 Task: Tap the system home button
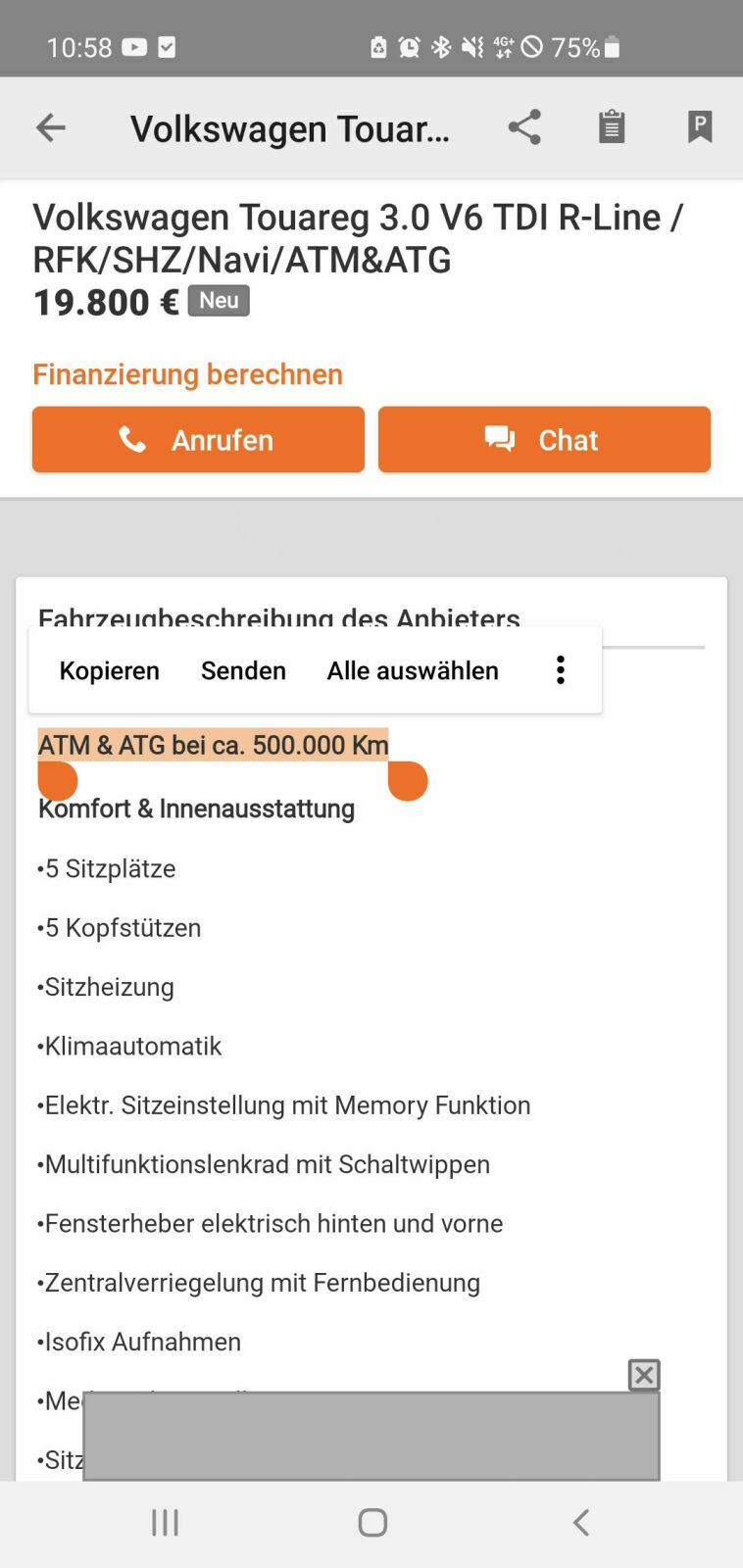point(372,1522)
